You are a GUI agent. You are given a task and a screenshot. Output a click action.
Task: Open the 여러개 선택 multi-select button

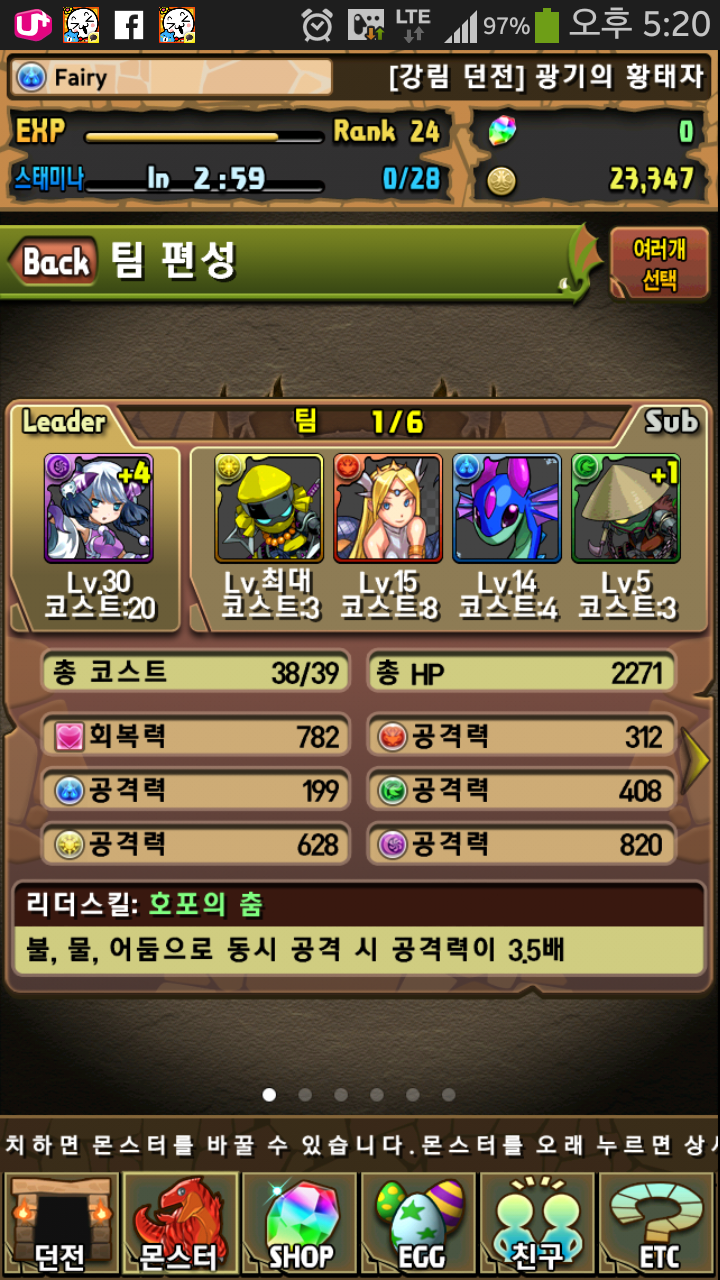[659, 264]
